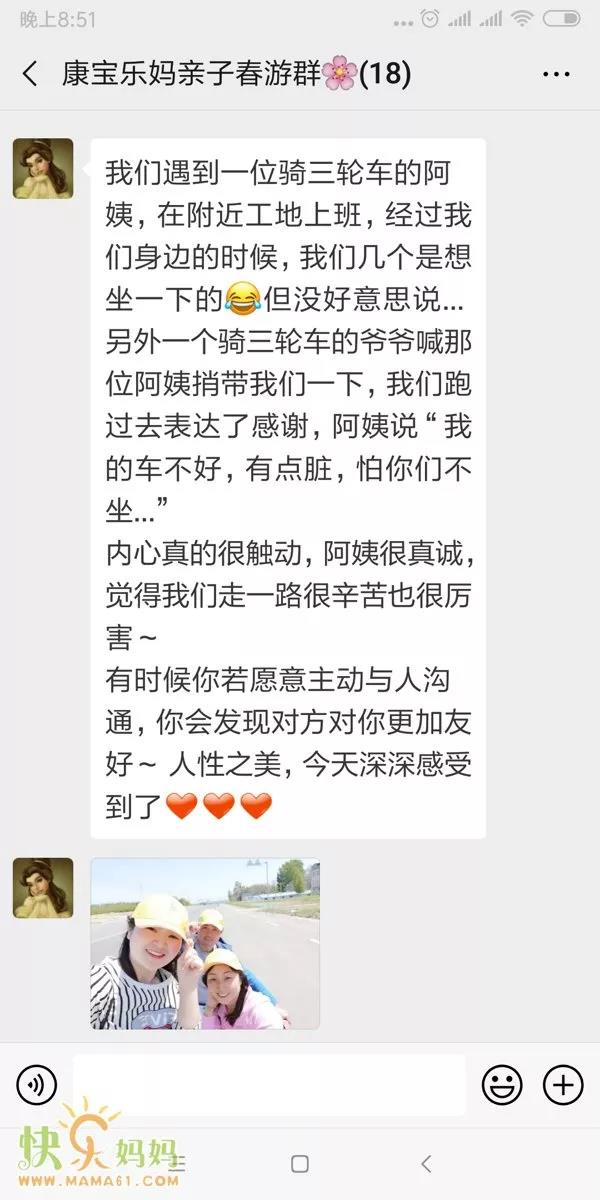The height and width of the screenshot is (1200, 600).
Task: Open the plus attachment menu
Action: (x=562, y=1085)
